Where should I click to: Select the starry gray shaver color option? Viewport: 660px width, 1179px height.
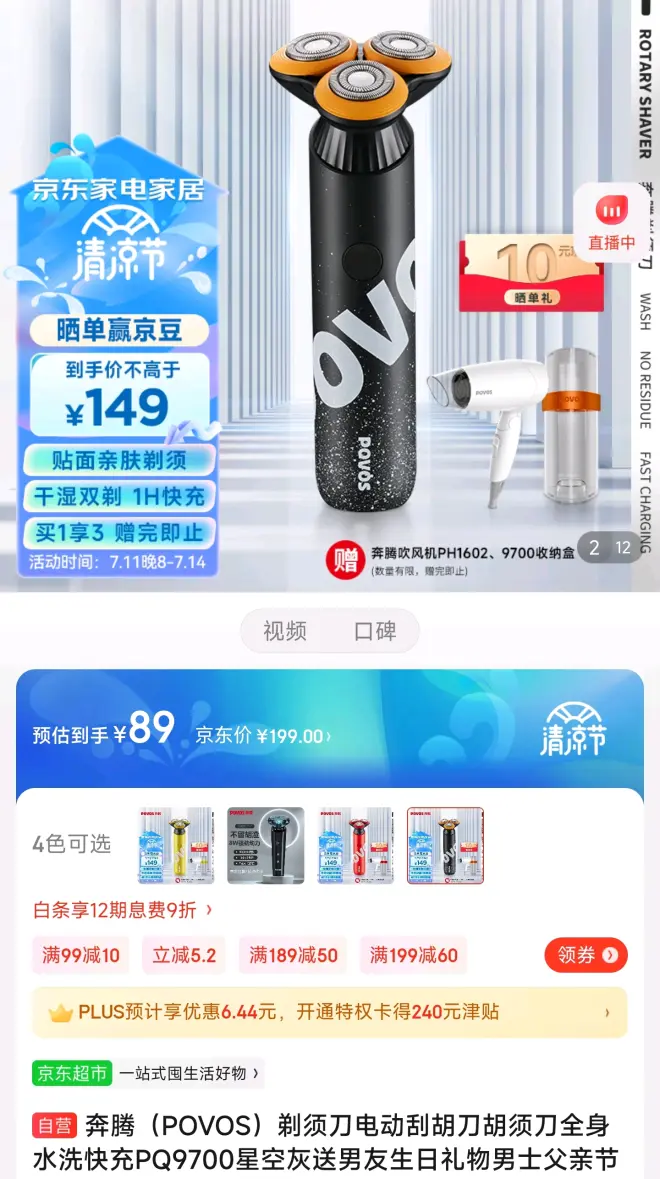[445, 845]
